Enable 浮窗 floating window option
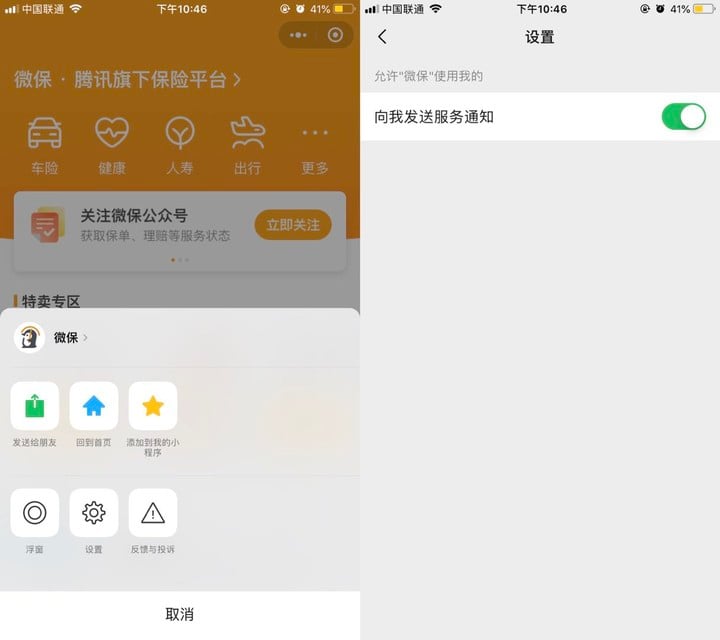 (x=35, y=513)
